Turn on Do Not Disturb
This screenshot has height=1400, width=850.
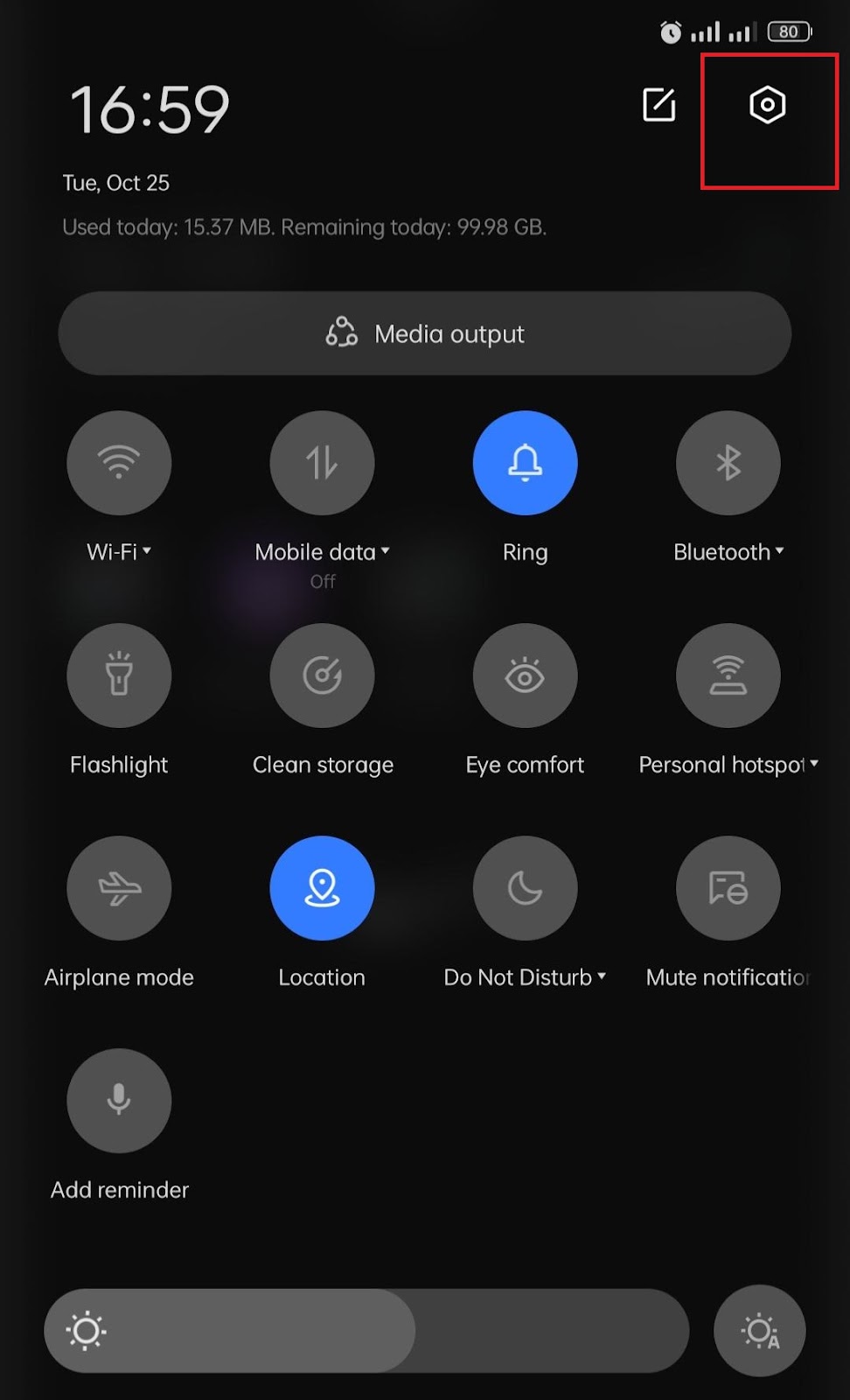525,888
